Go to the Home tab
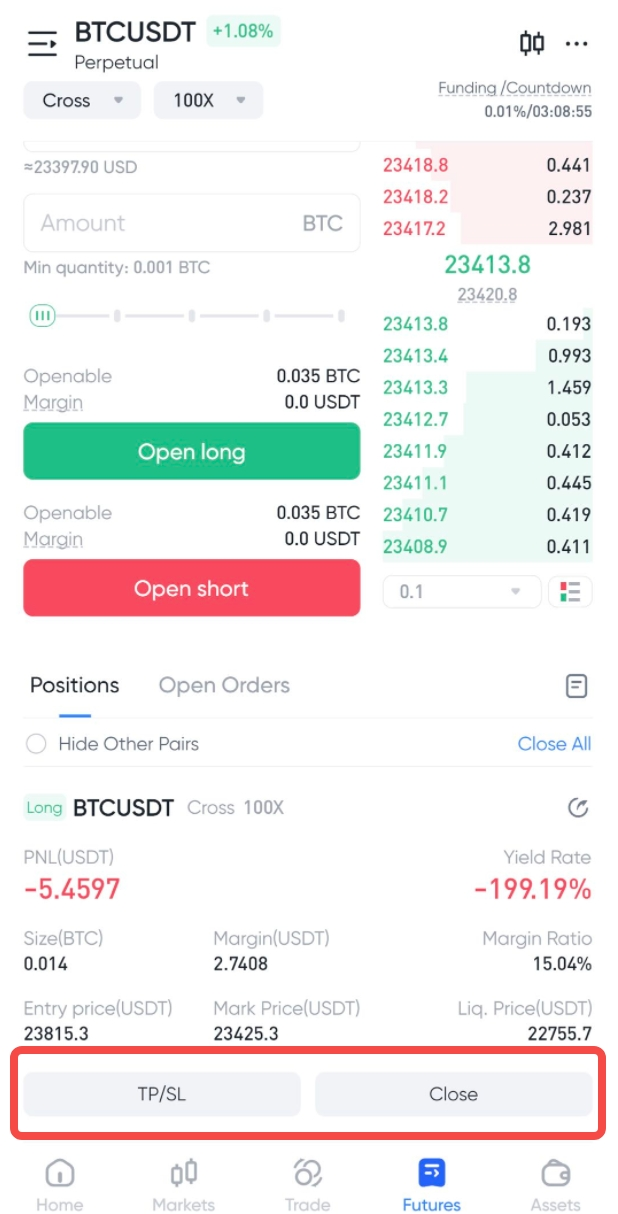 [59, 1185]
